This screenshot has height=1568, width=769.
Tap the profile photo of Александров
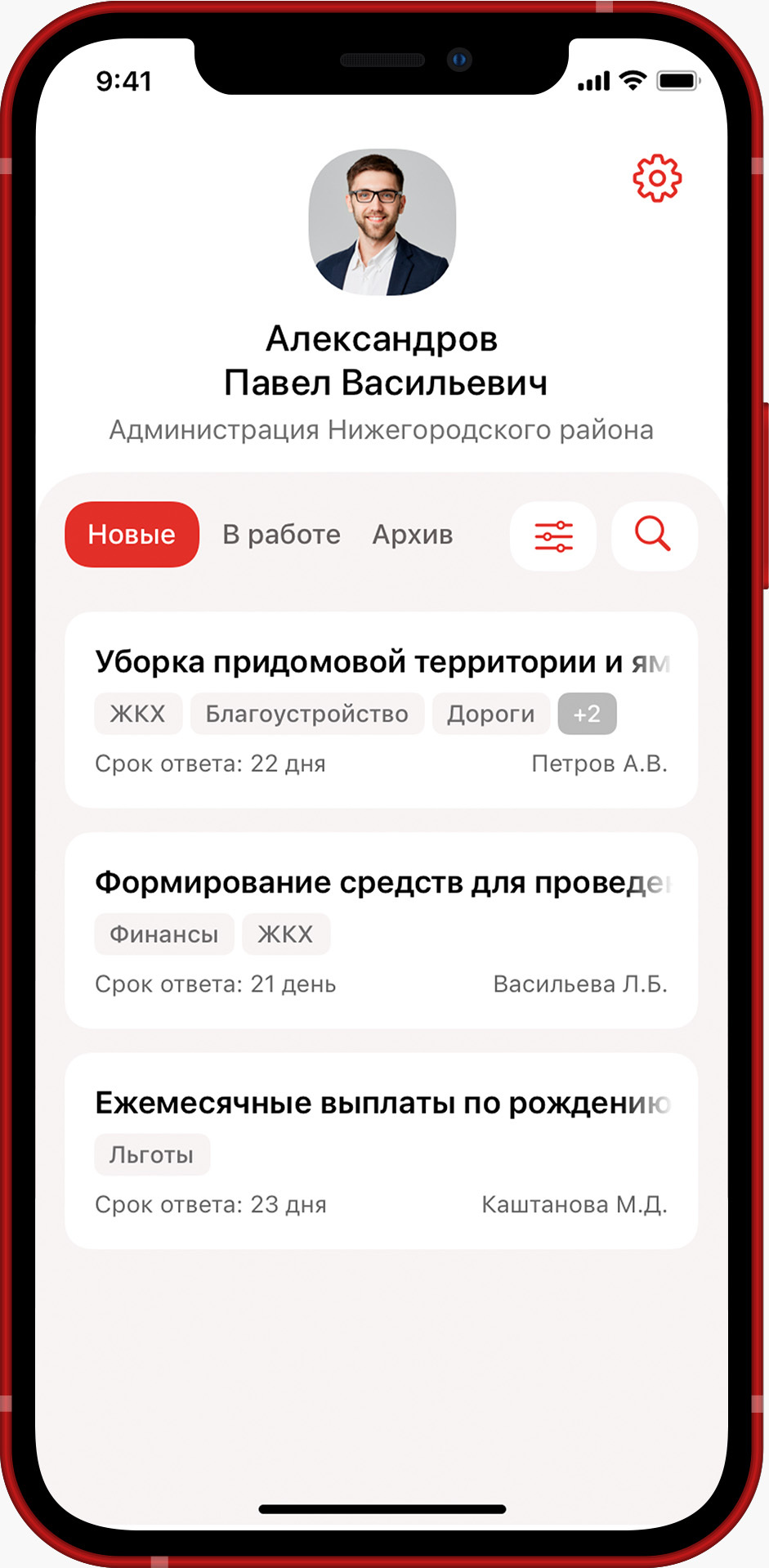[382, 222]
